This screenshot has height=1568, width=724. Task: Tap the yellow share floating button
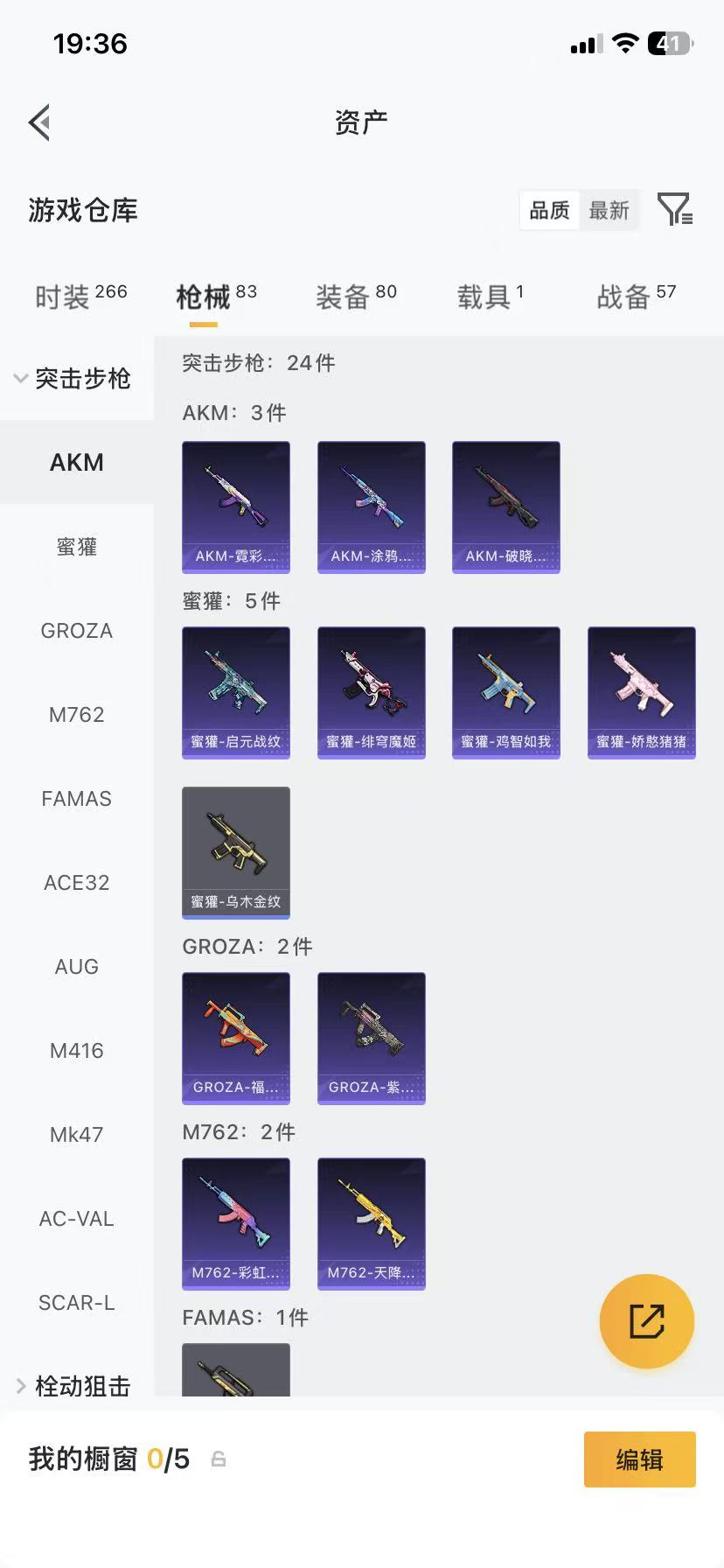pos(647,1321)
